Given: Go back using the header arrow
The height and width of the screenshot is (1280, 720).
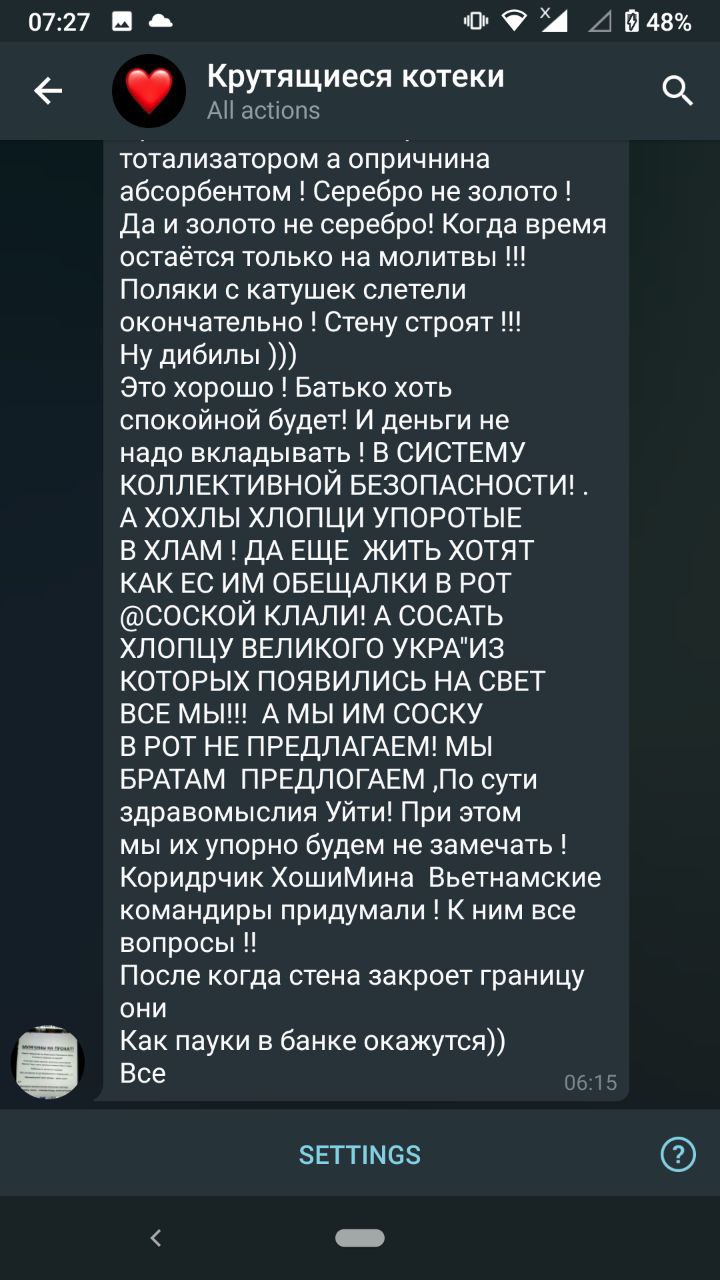Looking at the screenshot, I should 48,92.
